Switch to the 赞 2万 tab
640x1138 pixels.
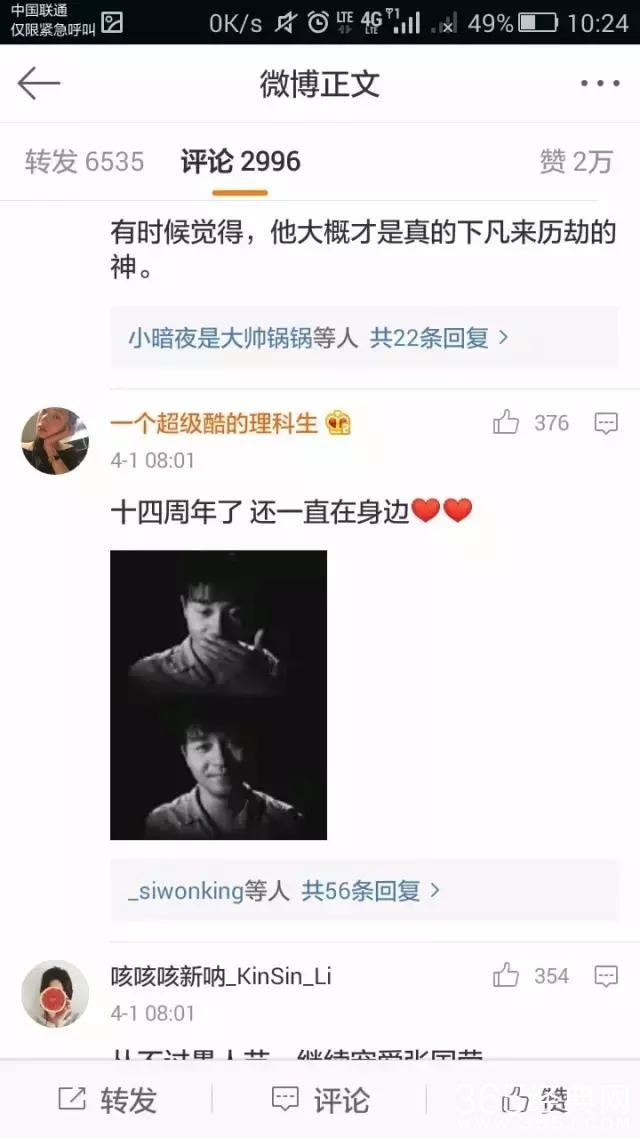pyautogui.click(x=575, y=162)
